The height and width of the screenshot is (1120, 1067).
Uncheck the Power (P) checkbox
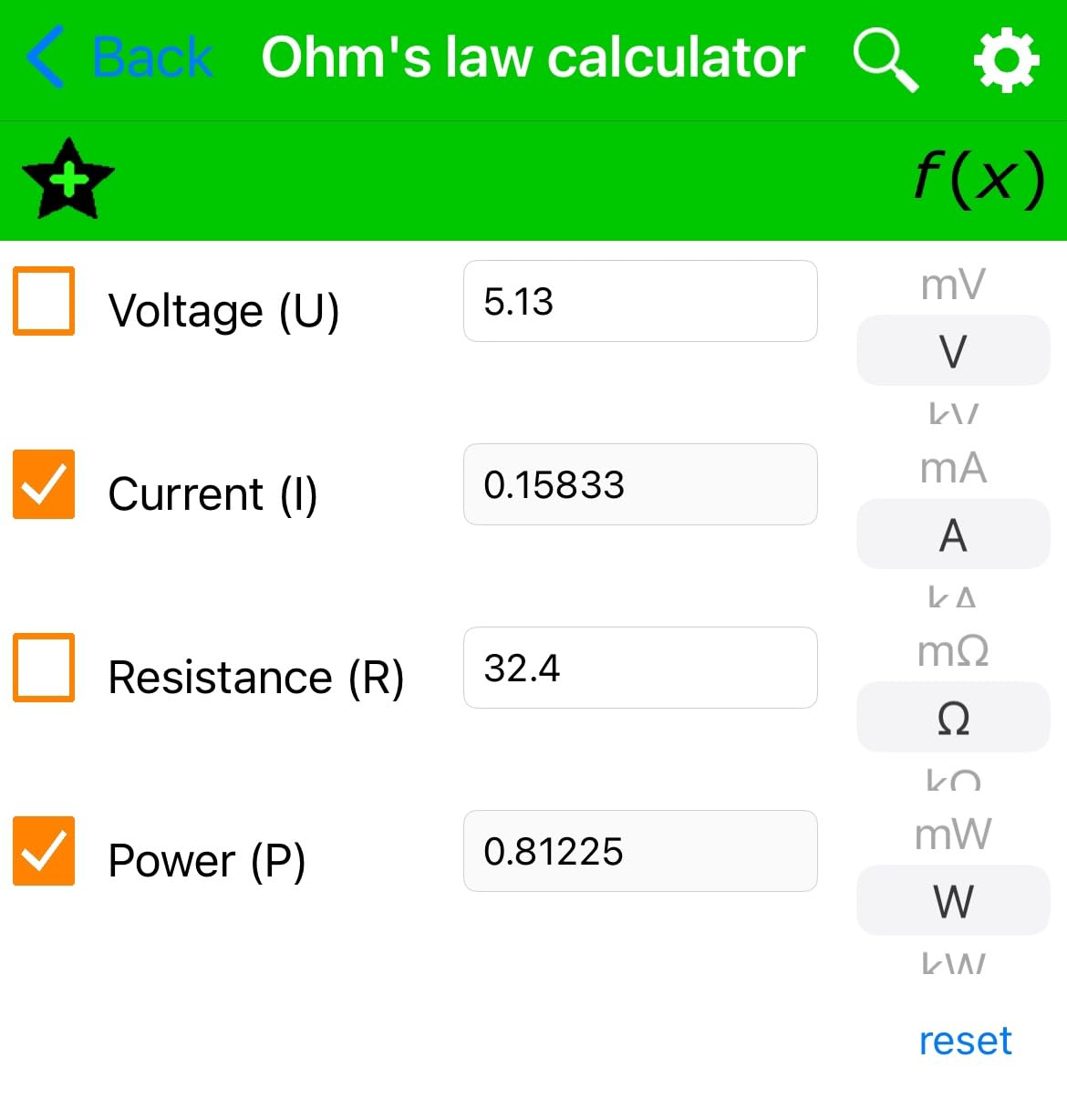44,851
